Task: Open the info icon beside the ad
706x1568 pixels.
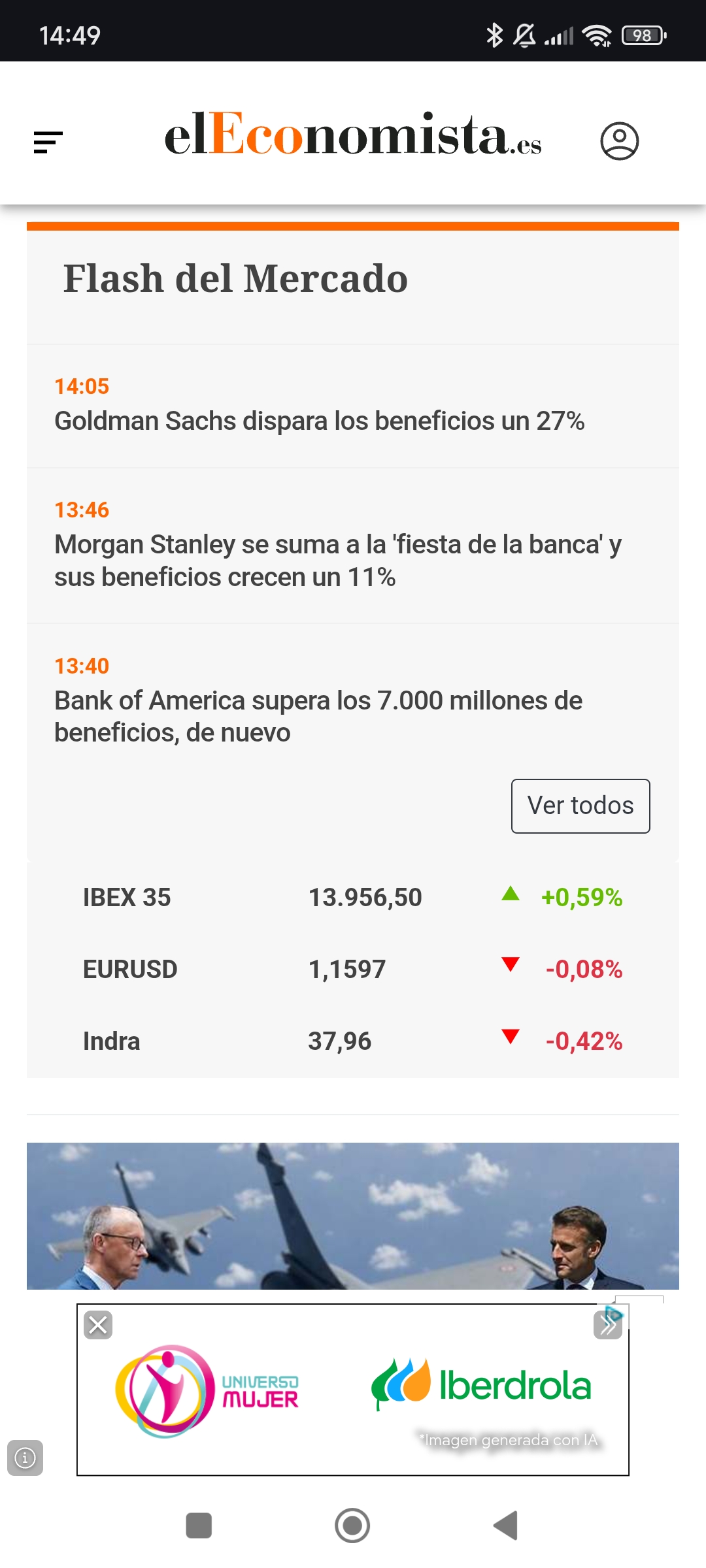Action: click(x=25, y=1458)
